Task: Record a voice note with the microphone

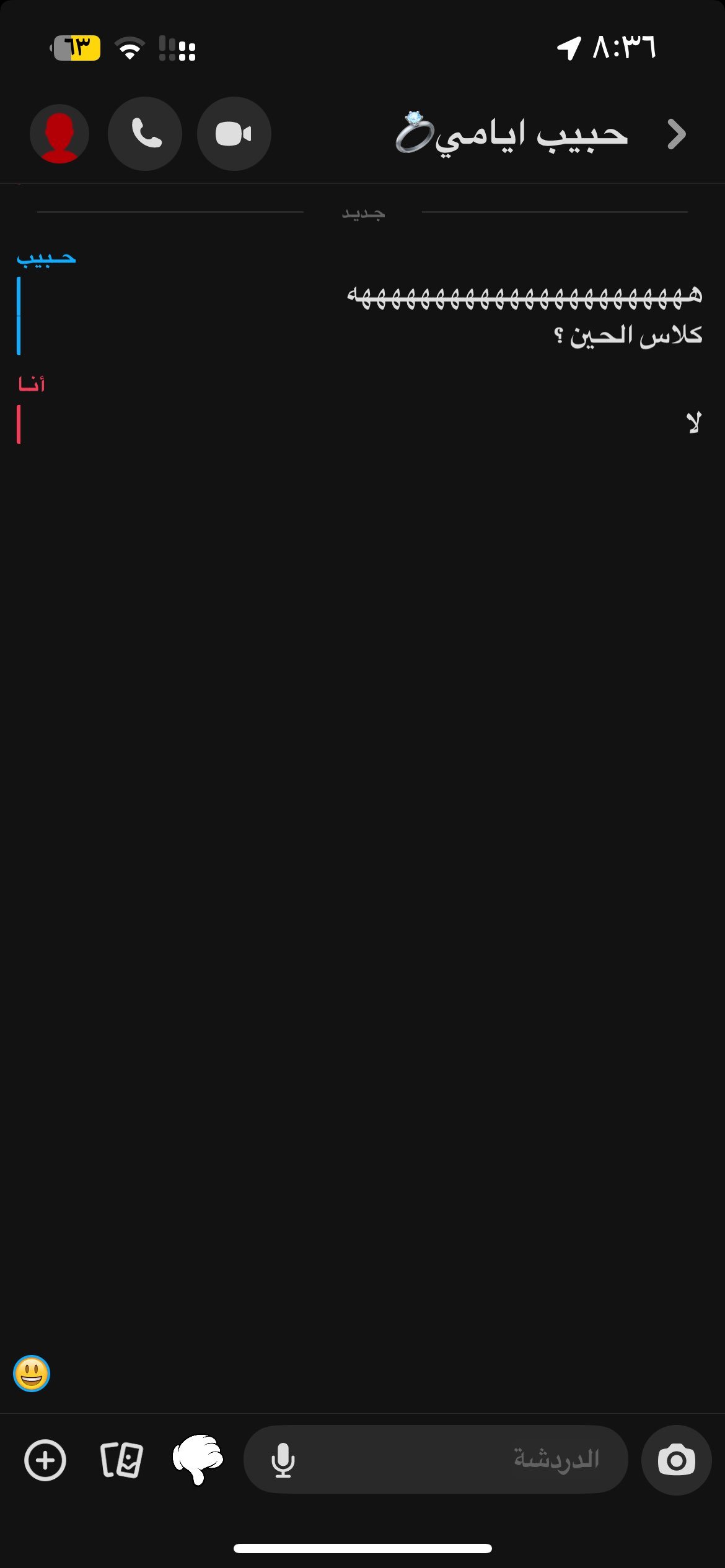Action: (283, 1460)
